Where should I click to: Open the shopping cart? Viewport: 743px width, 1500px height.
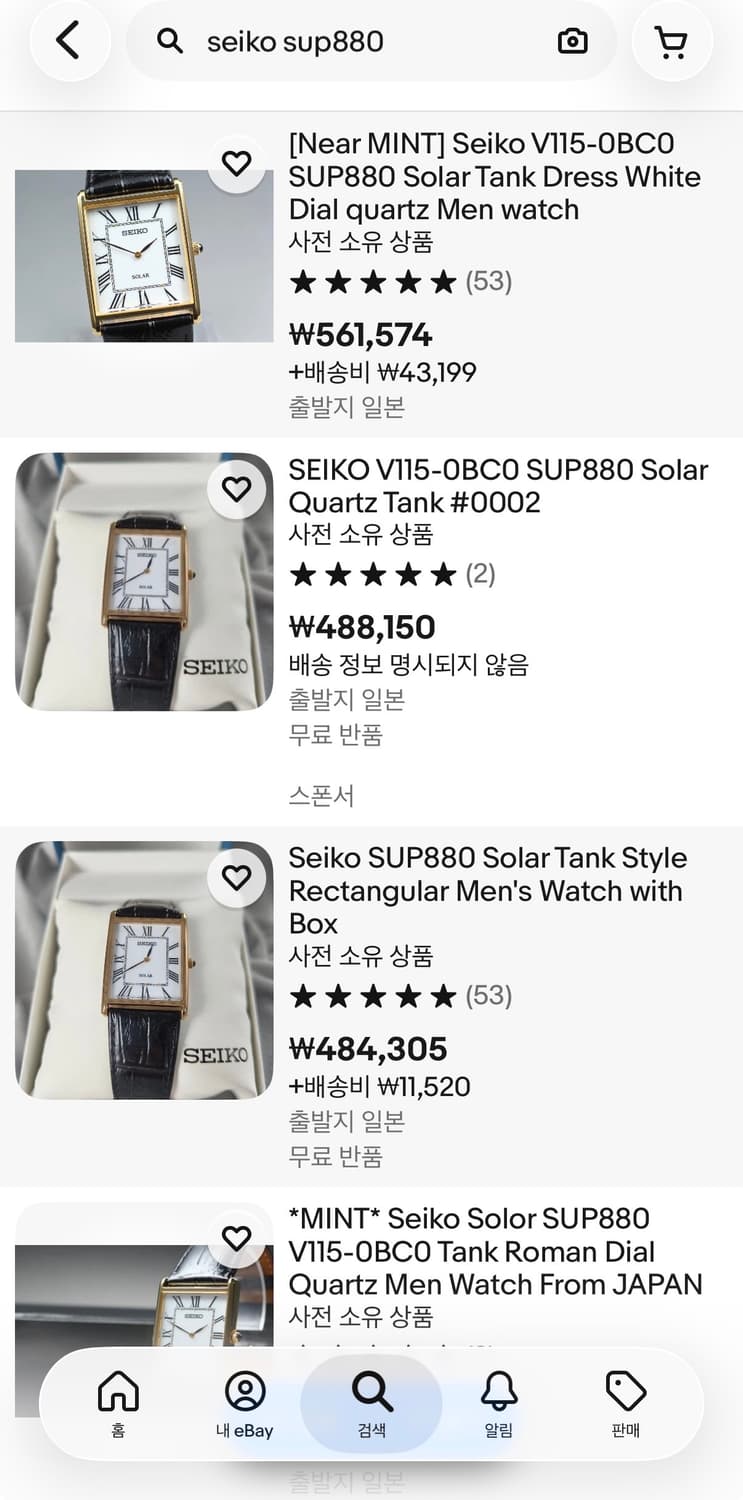(x=672, y=40)
